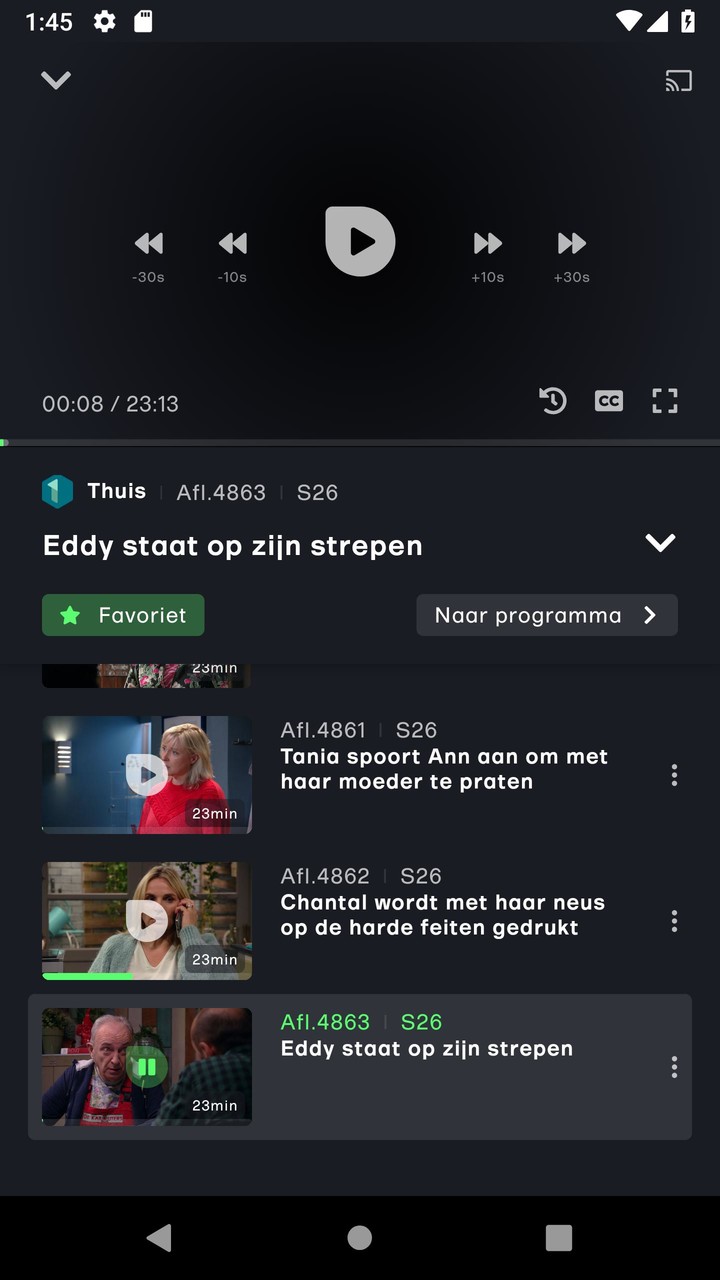This screenshot has height=1280, width=720.
Task: Open options for episode Afl.4863
Action: click(674, 1067)
